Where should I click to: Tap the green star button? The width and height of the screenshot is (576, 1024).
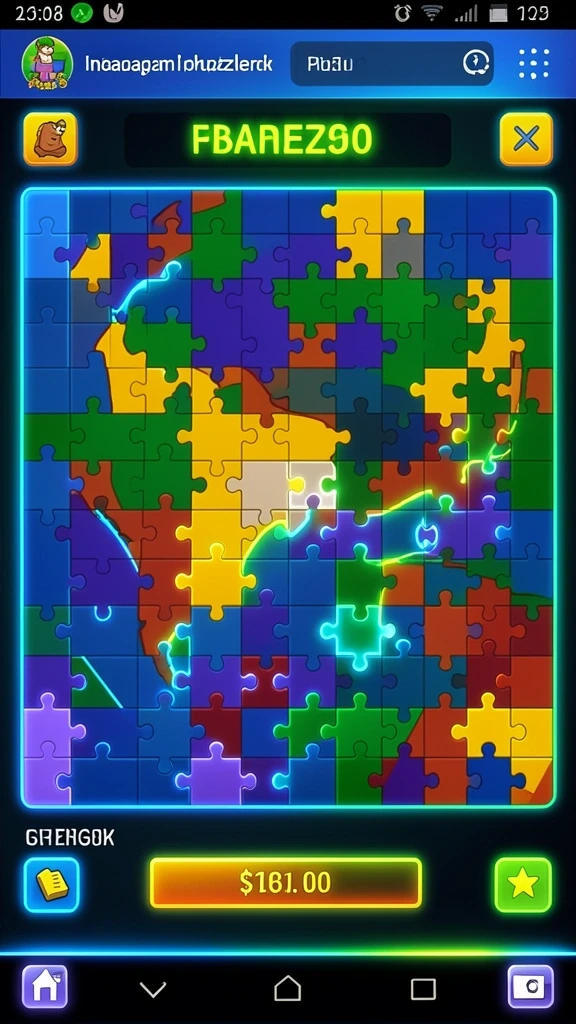(523, 884)
